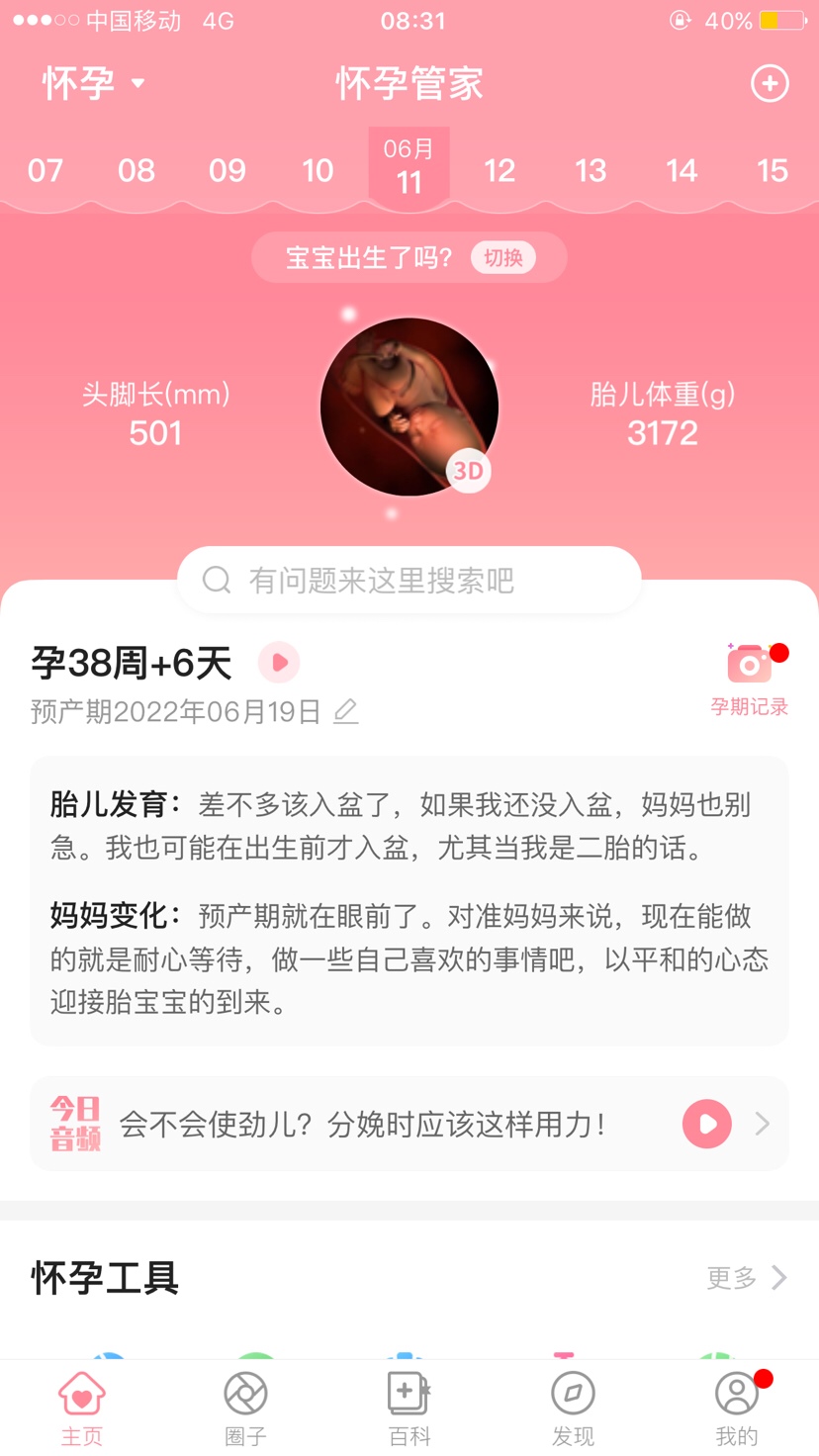Select date 08 in the calendar strip
819x1456 pixels.
tap(136, 171)
